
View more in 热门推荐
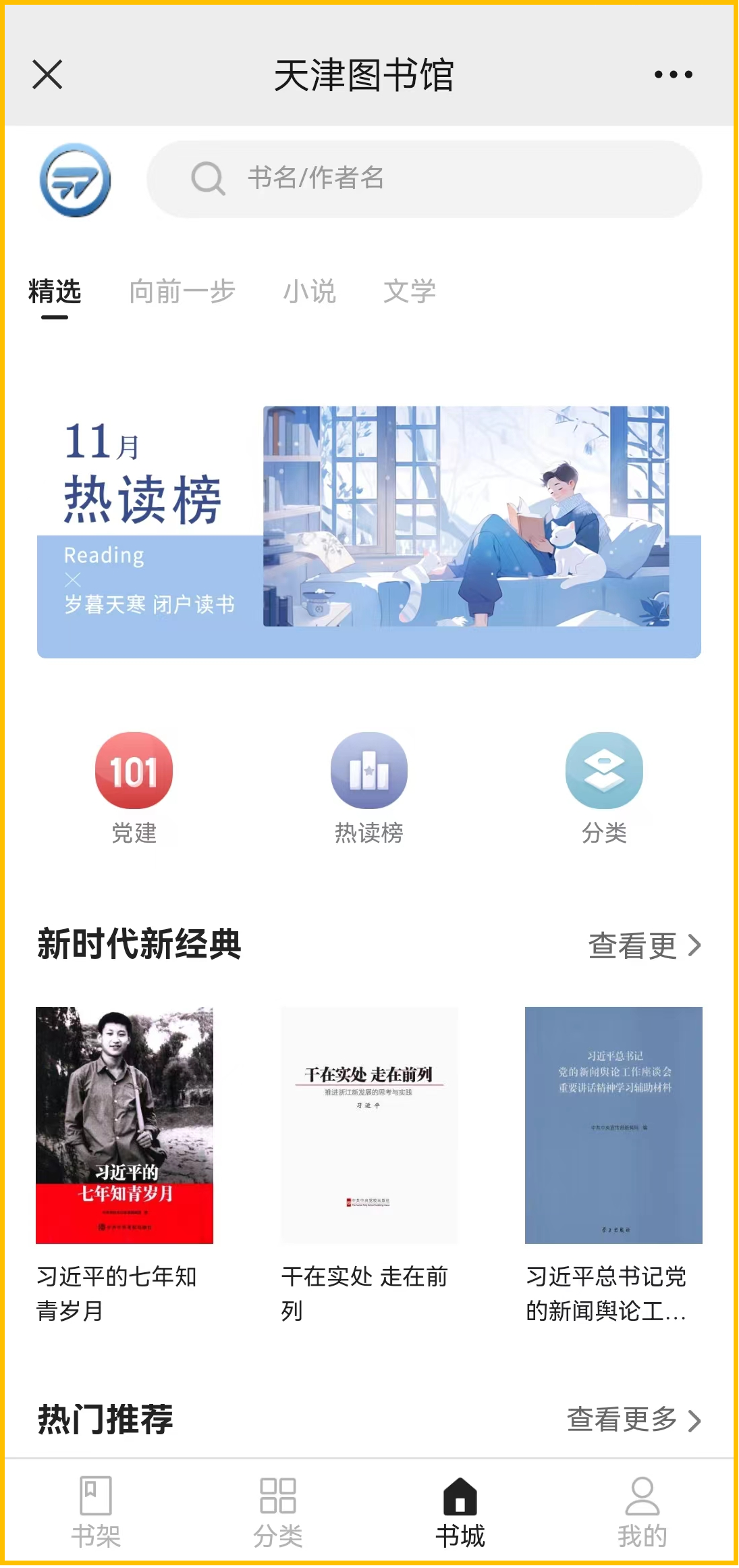[x=633, y=1419]
